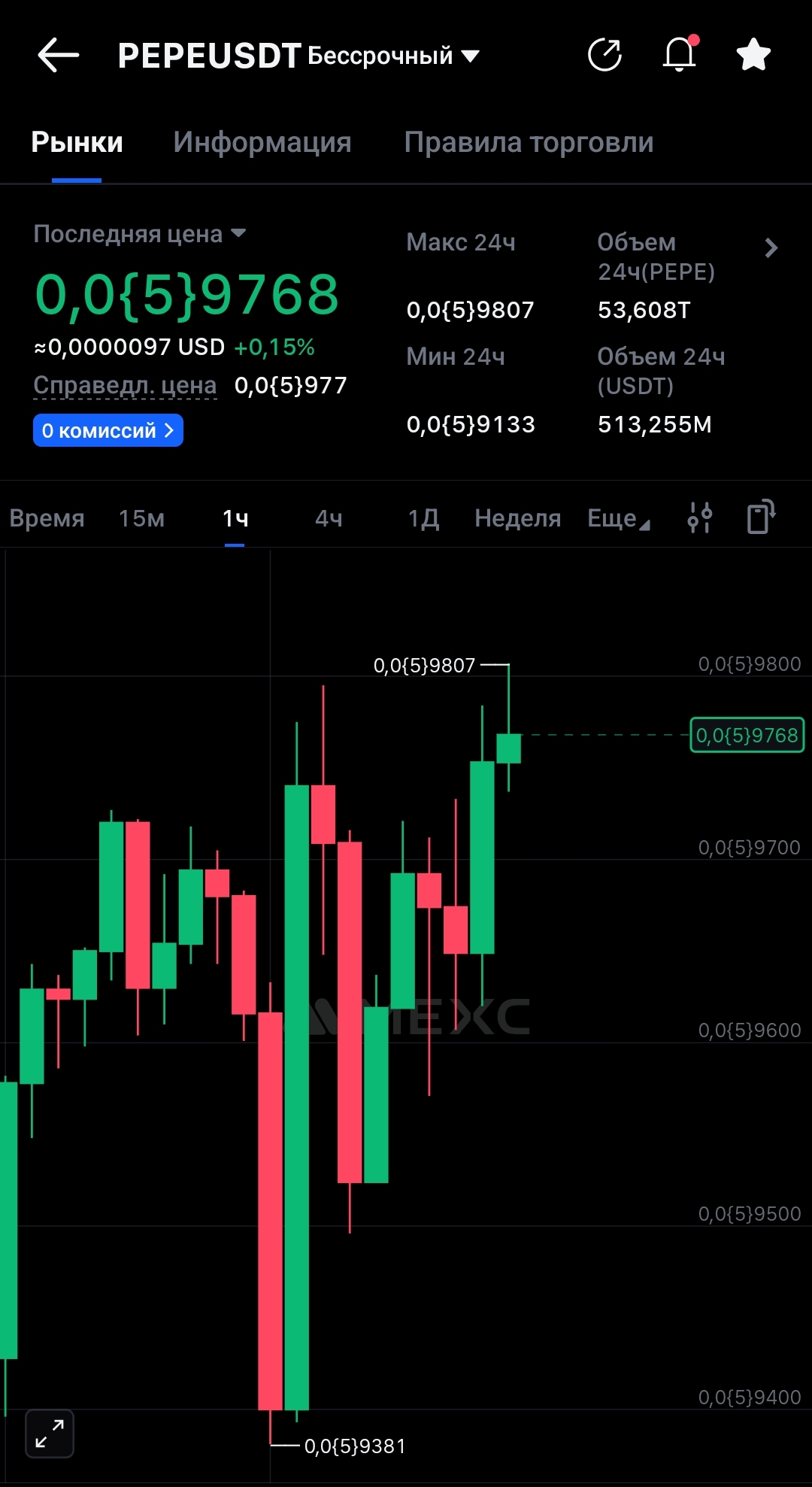Share this chart
Image resolution: width=812 pixels, height=1487 pixels.
(604, 55)
